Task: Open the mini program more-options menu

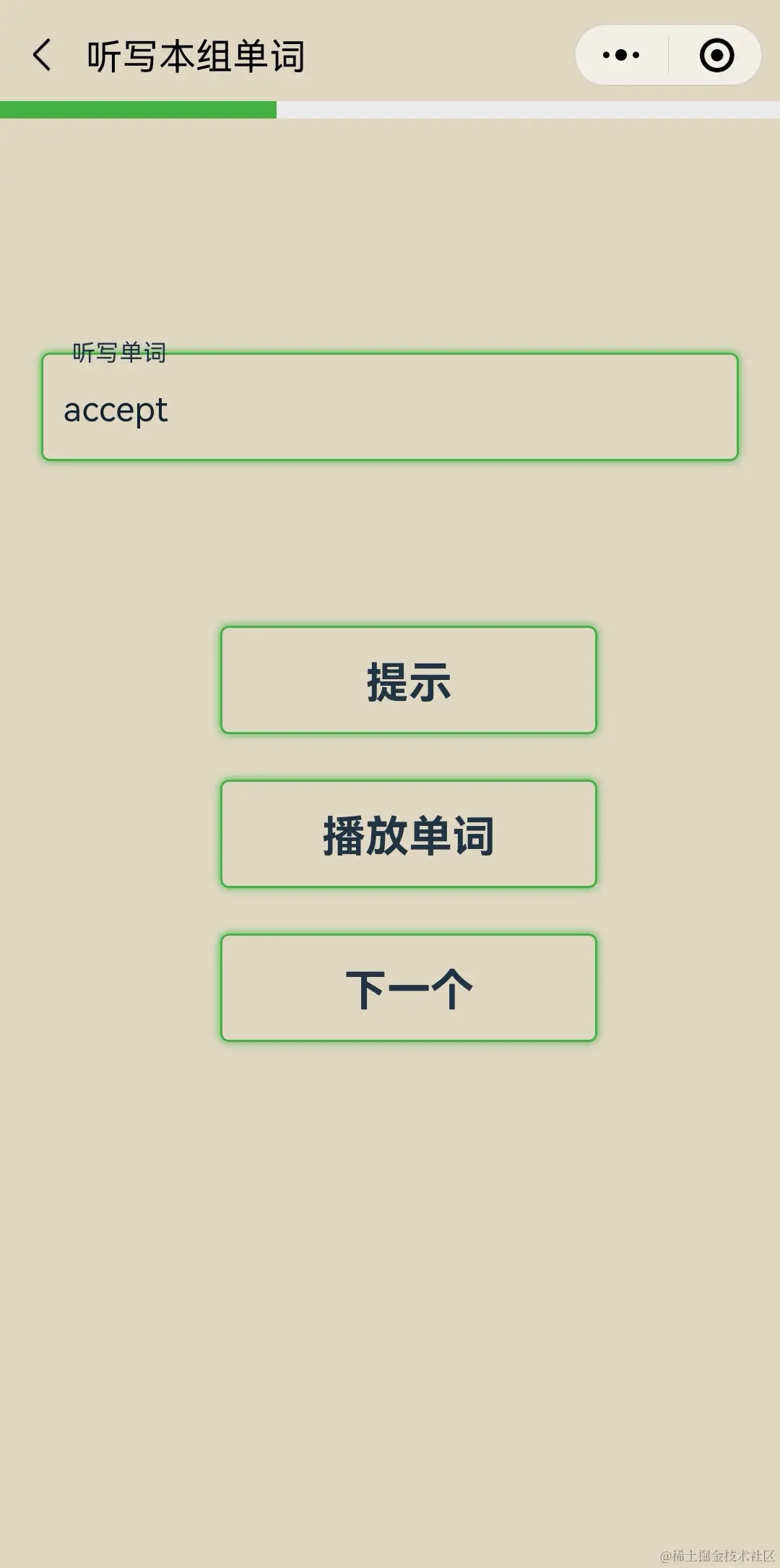Action: pos(621,56)
